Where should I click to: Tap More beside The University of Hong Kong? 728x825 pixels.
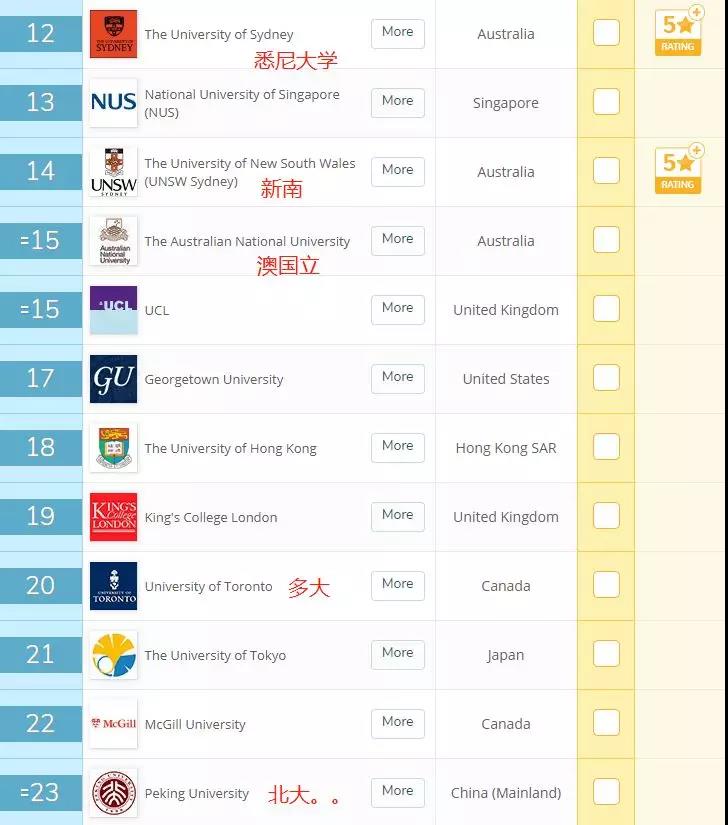pyautogui.click(x=397, y=447)
